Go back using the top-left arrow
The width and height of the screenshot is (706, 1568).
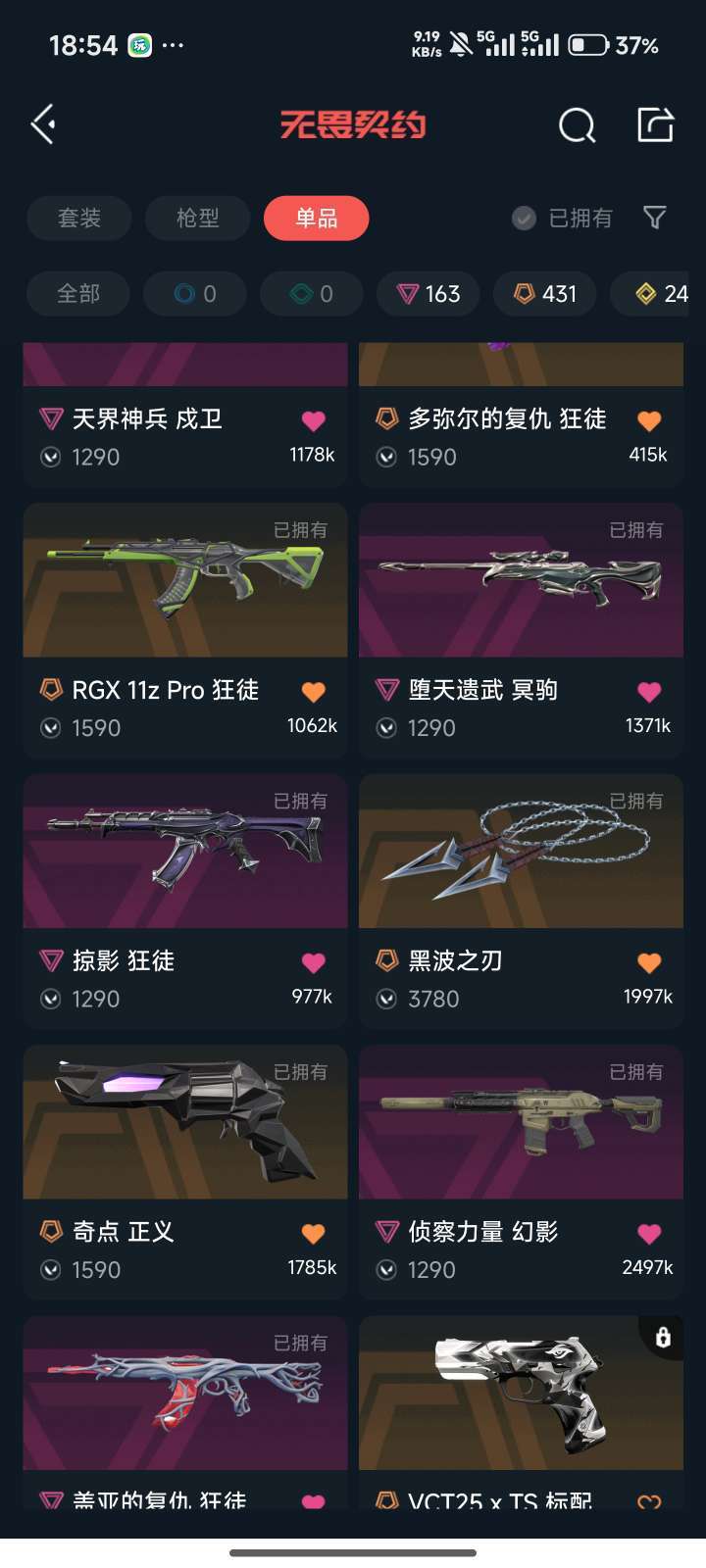point(43,124)
